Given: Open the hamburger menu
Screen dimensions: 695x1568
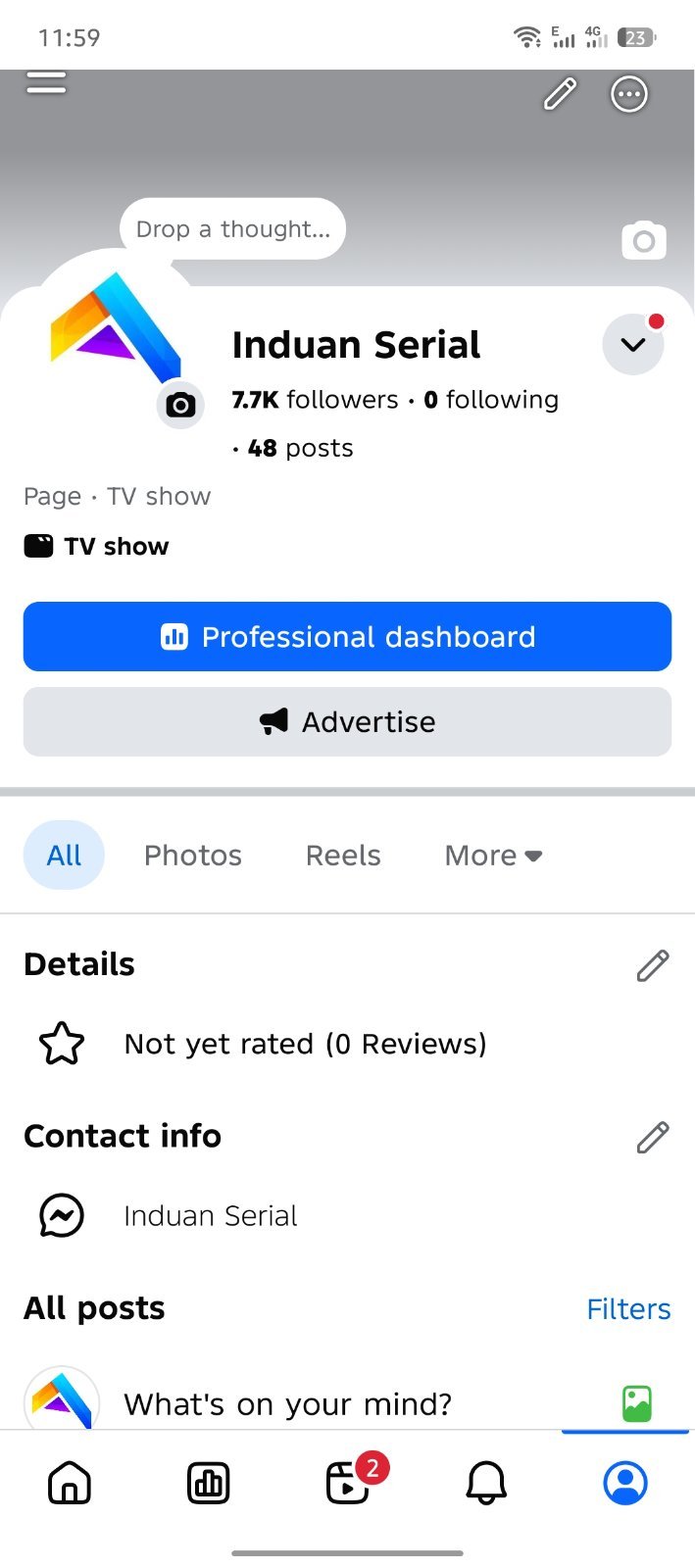Looking at the screenshot, I should point(46,82).
